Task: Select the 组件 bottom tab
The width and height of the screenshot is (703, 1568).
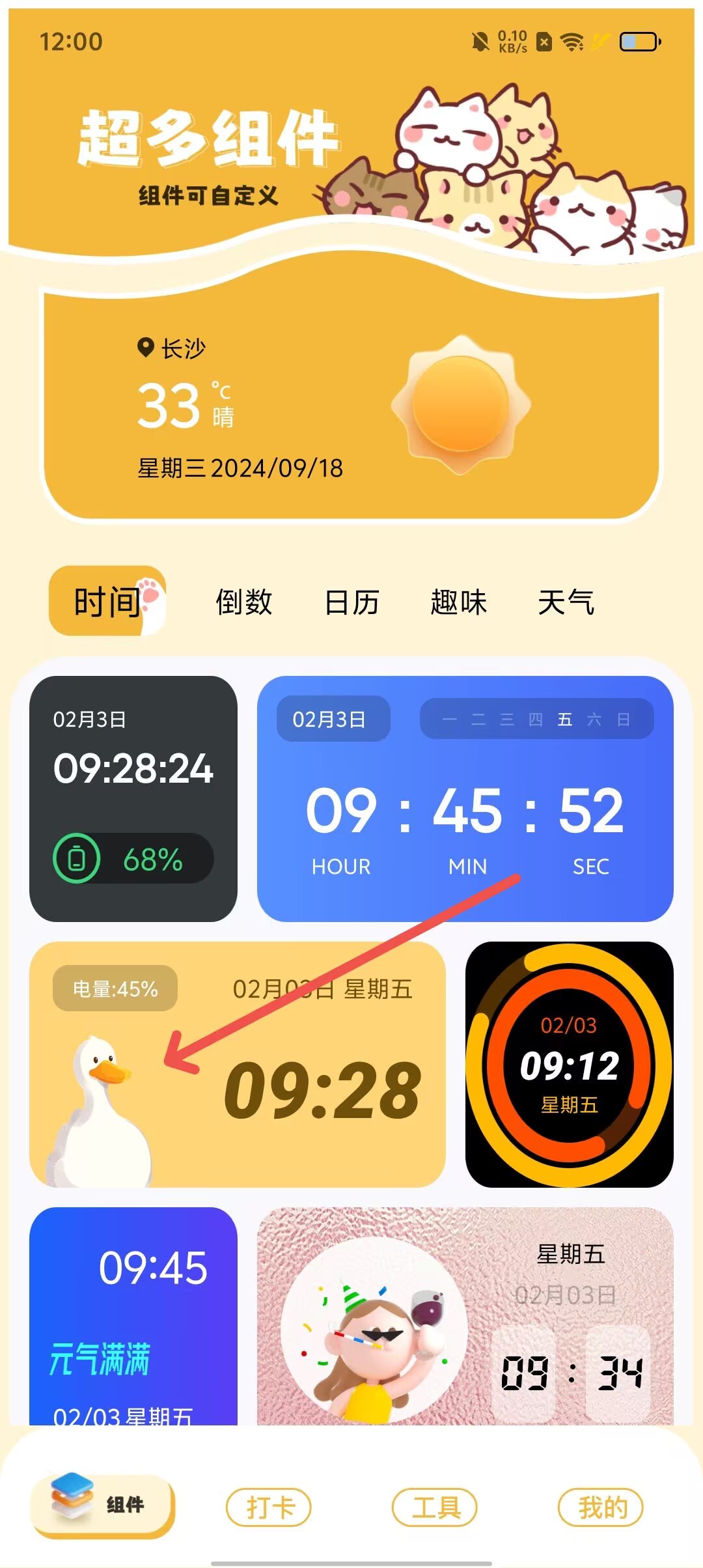Action: [103, 1504]
